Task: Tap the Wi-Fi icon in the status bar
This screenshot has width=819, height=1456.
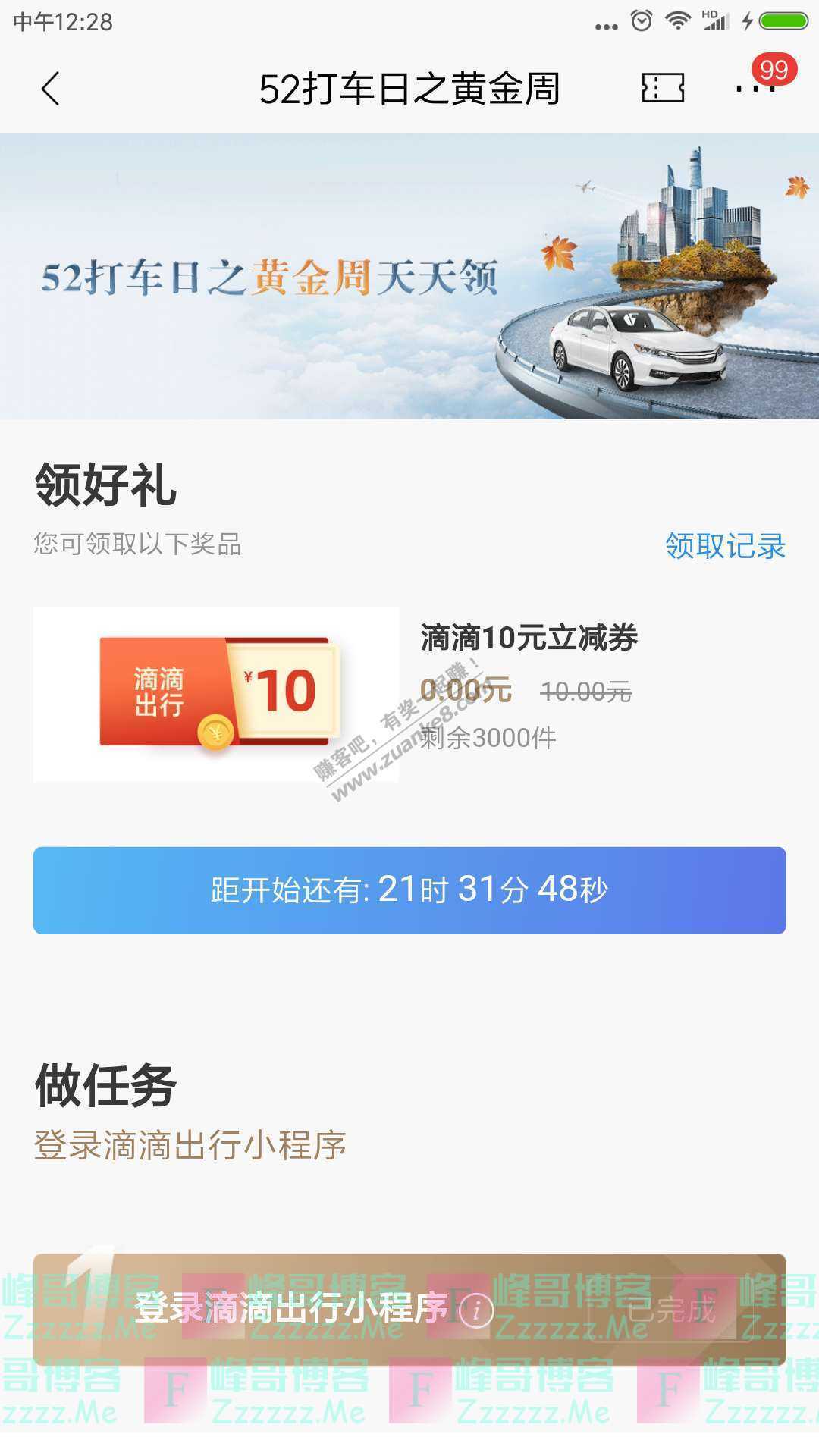Action: click(x=679, y=20)
